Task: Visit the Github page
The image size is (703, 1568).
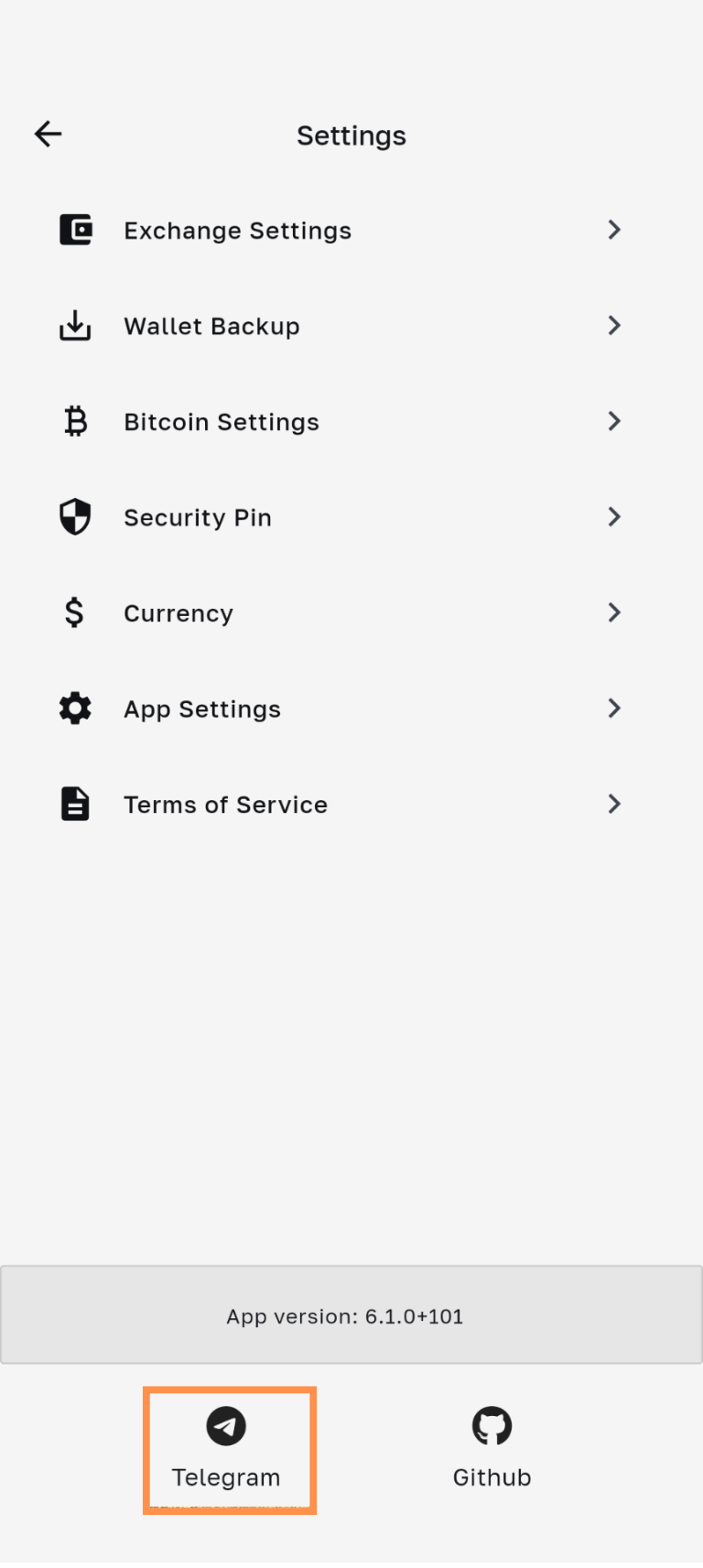Action: [x=492, y=1448]
